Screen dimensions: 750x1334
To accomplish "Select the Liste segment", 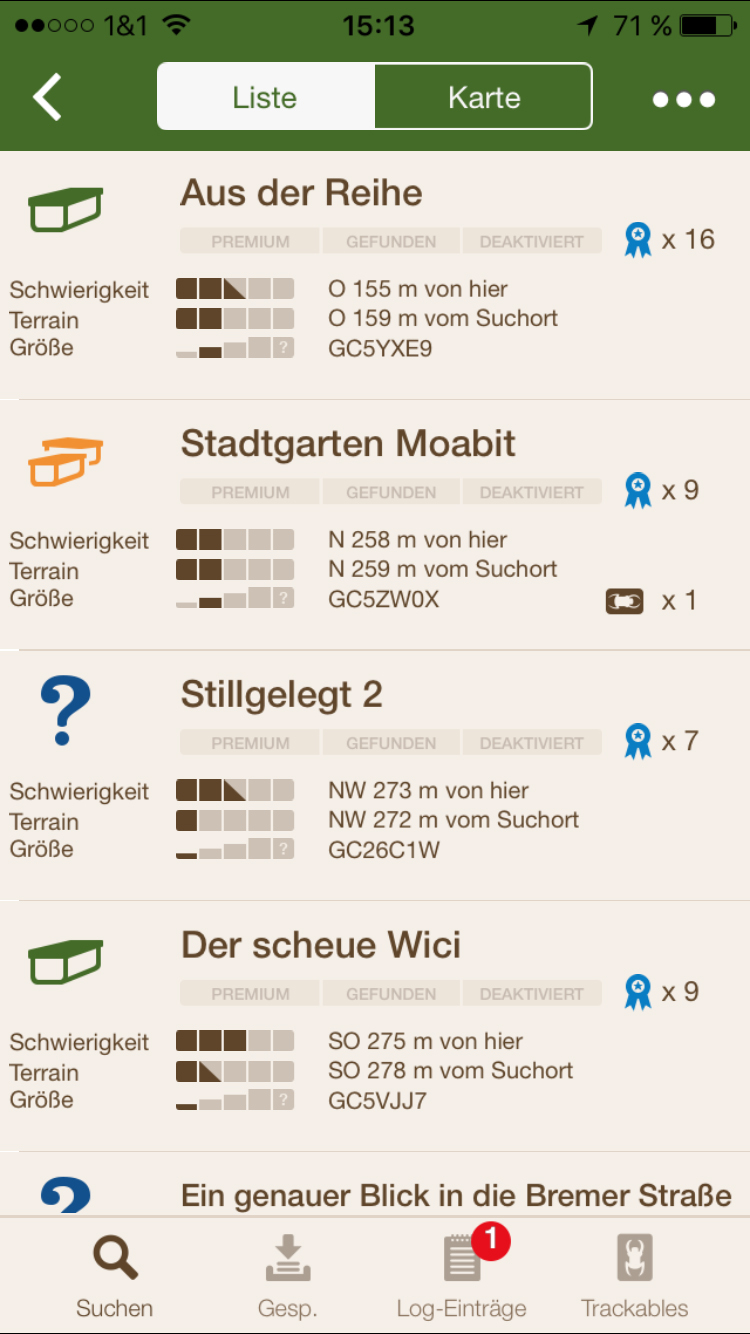I will click(265, 97).
